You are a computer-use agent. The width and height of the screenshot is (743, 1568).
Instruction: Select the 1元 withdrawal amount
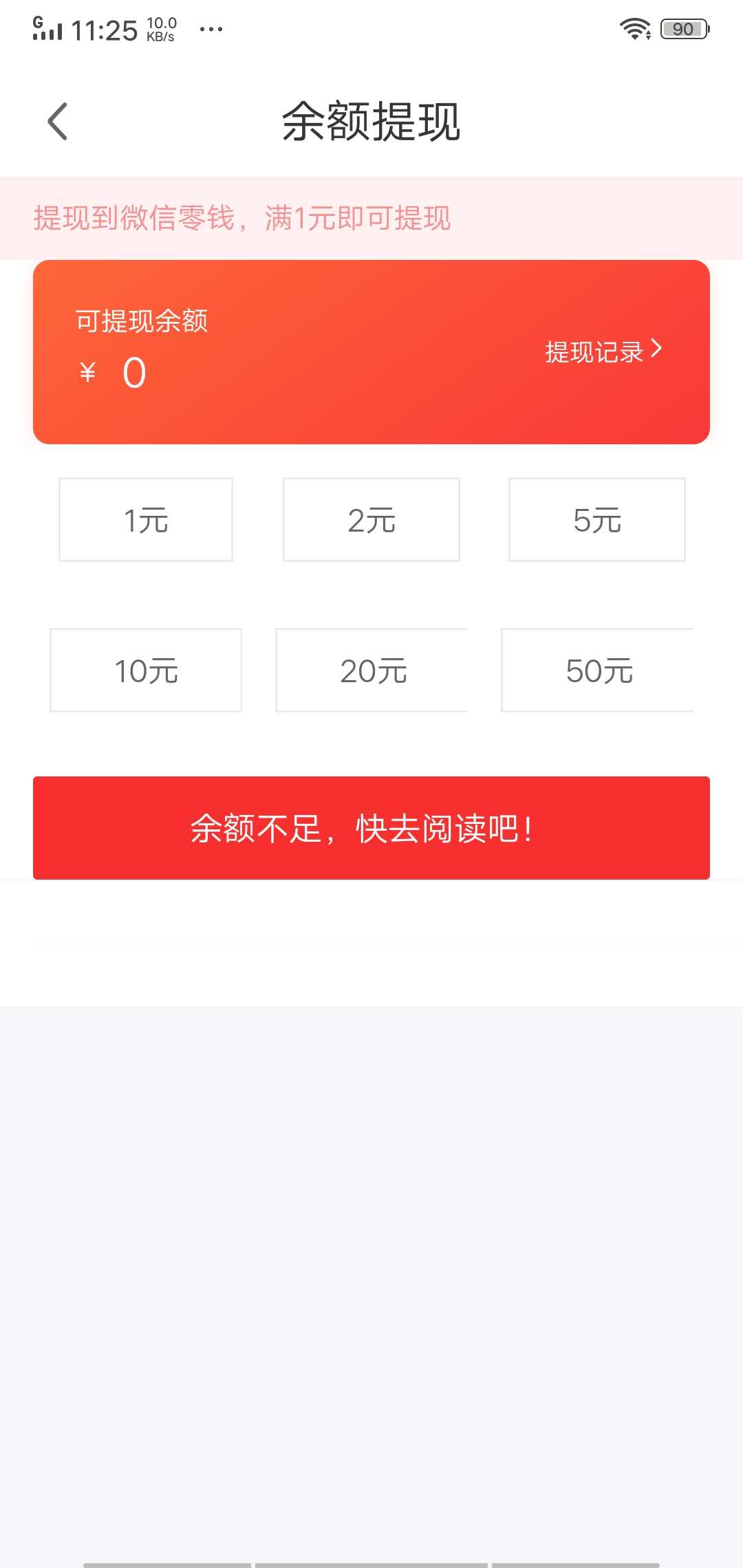click(x=145, y=519)
